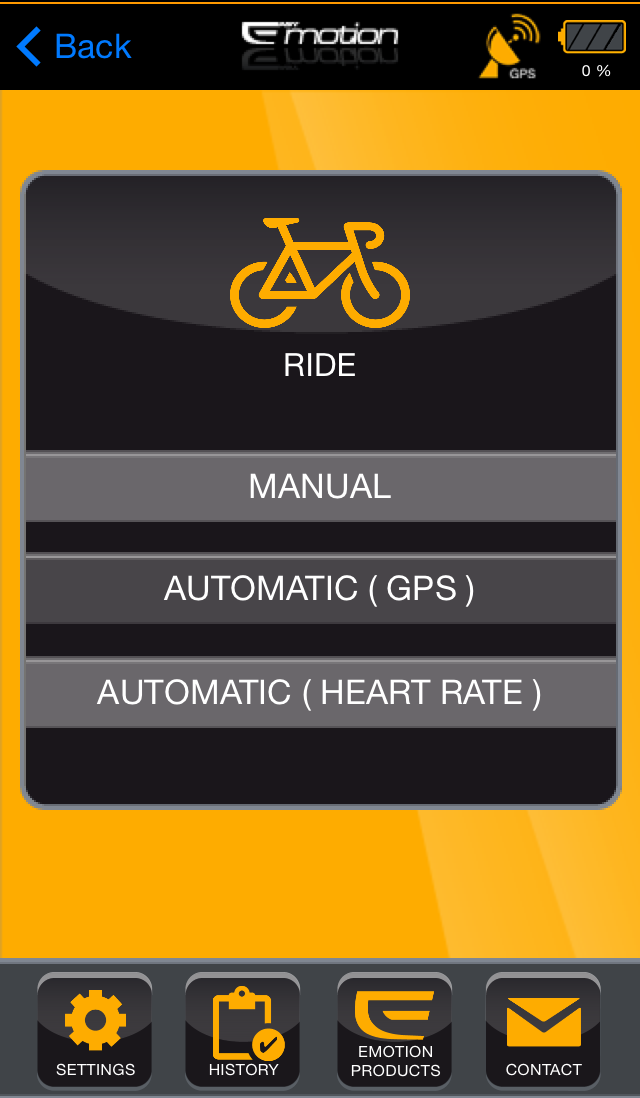
Task: Choose AUTOMATIC ( HEART RATE ) mode
Action: (x=320, y=692)
